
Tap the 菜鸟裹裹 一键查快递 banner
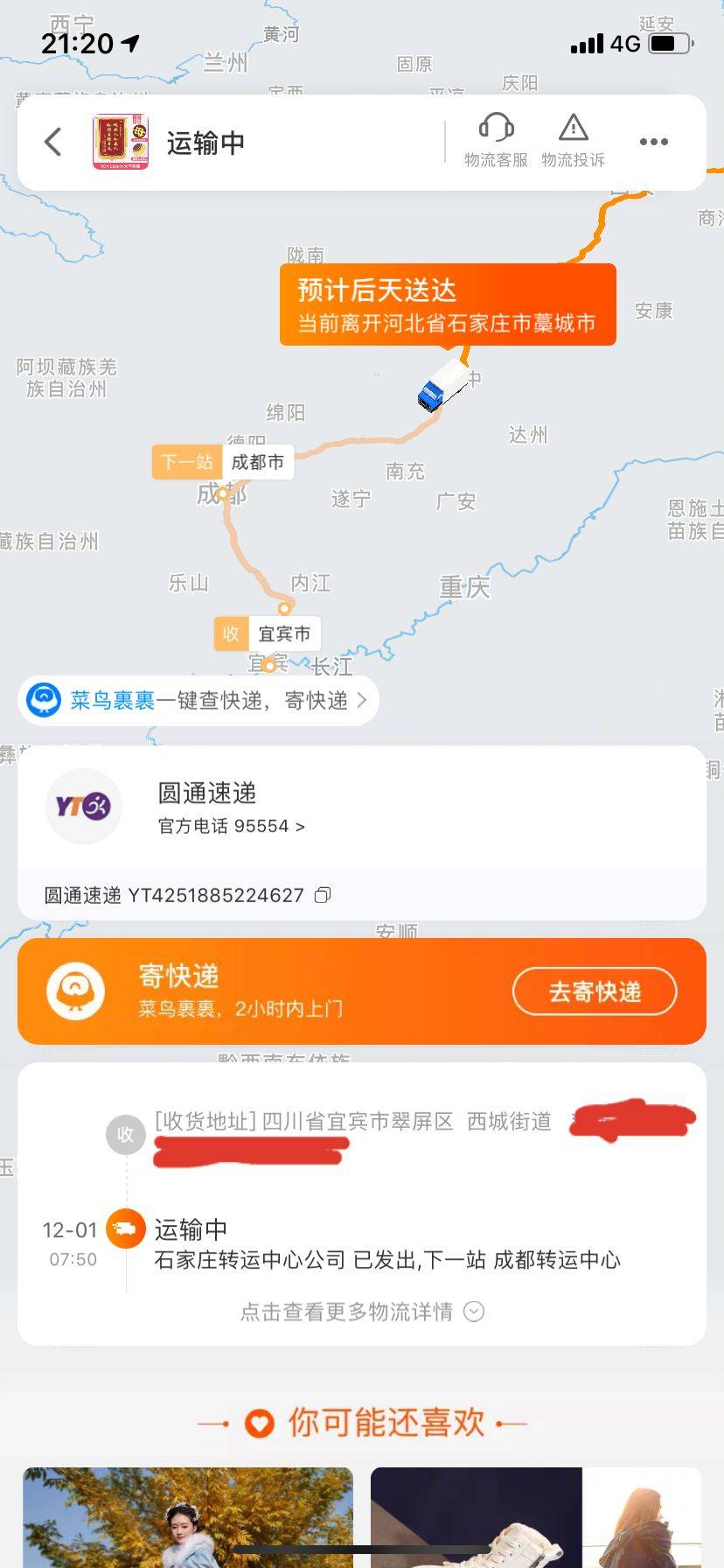(x=198, y=700)
